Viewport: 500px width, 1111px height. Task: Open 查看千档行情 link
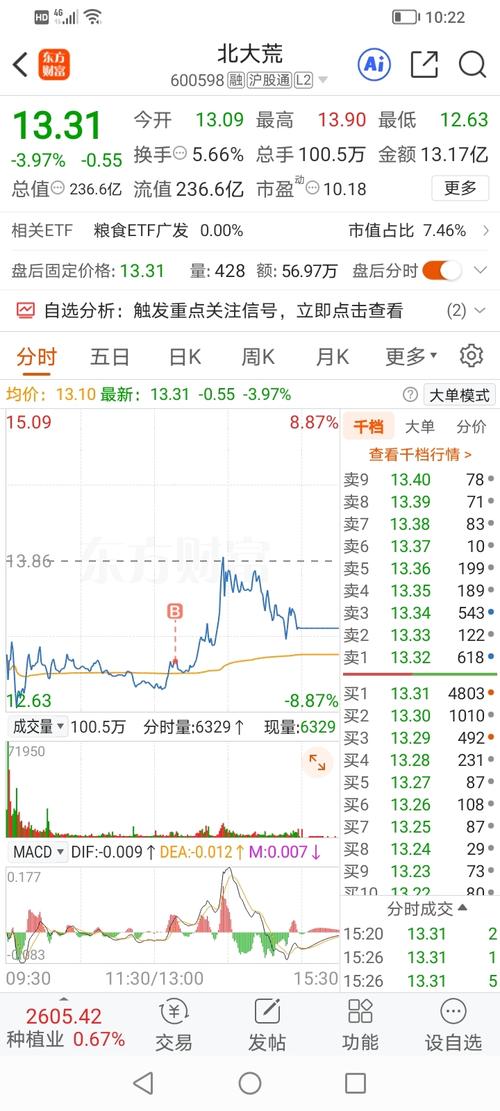click(420, 454)
